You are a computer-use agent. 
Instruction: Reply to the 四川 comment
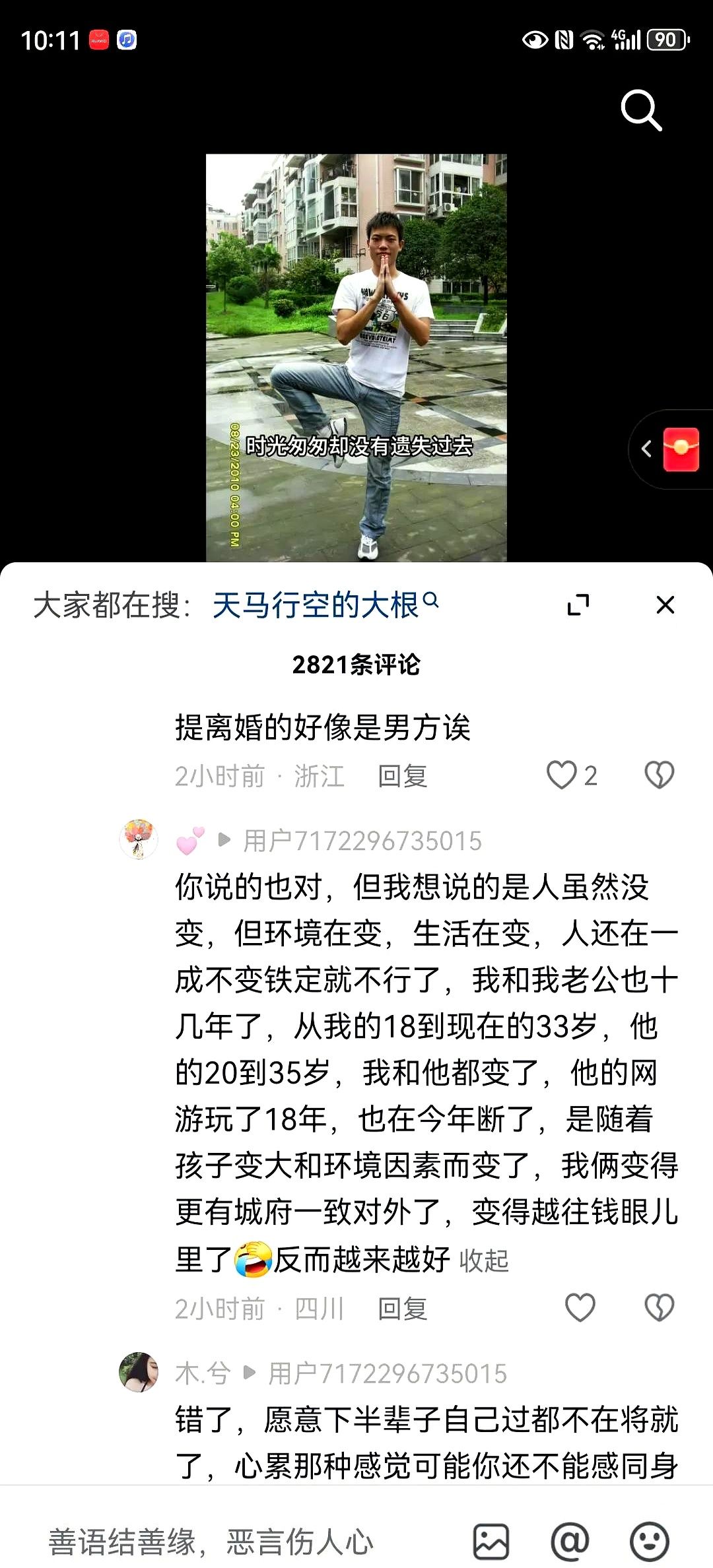coord(402,1308)
